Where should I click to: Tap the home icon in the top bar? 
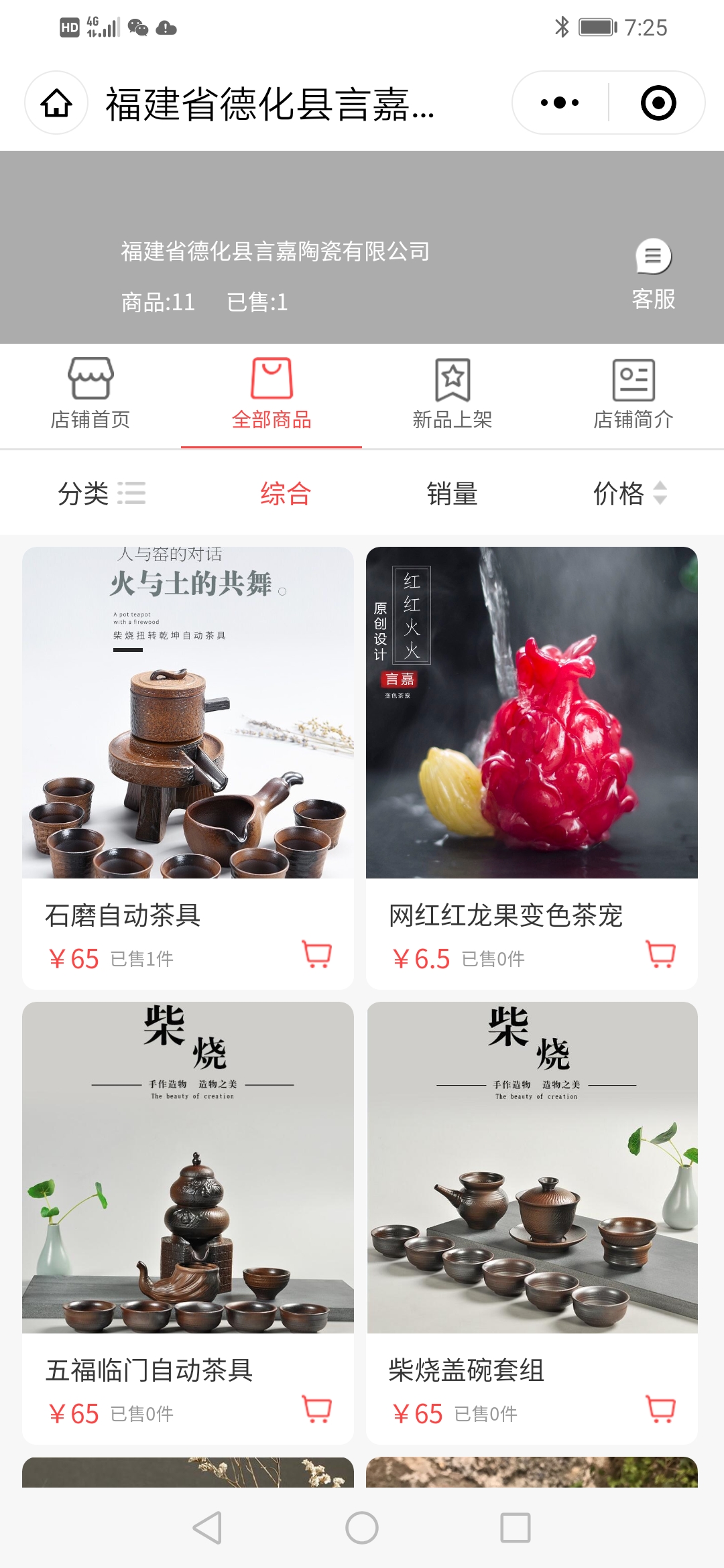tap(56, 103)
